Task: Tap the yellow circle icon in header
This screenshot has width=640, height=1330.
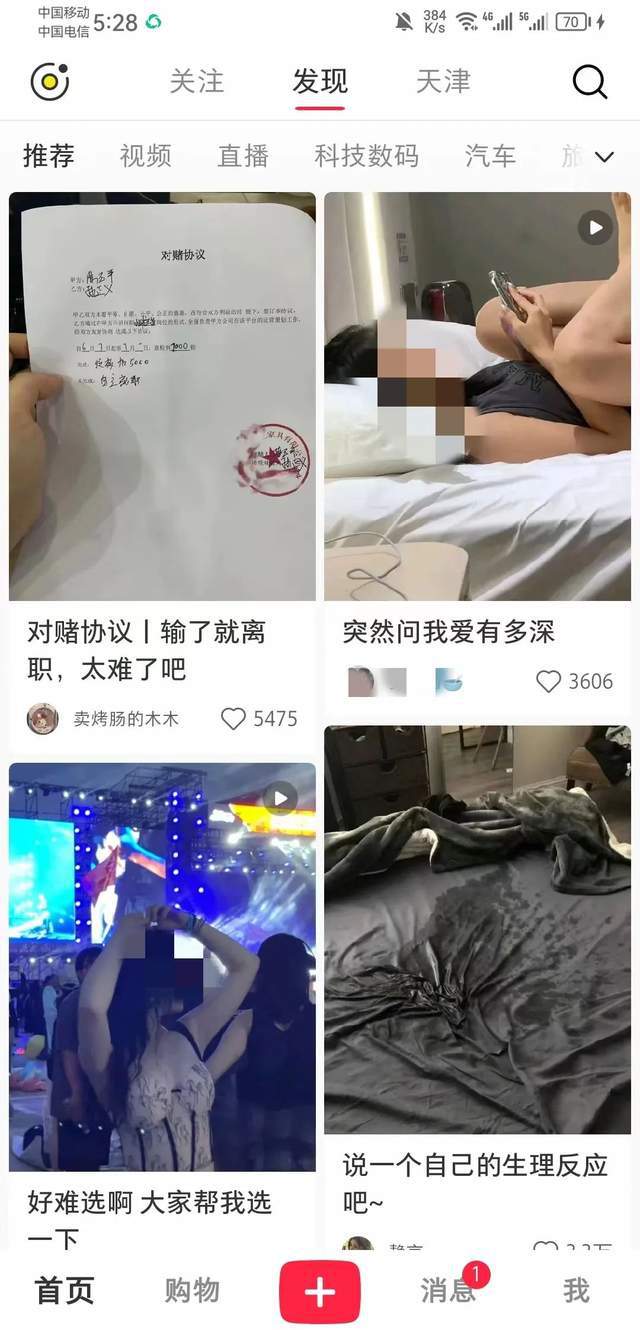Action: [49, 82]
